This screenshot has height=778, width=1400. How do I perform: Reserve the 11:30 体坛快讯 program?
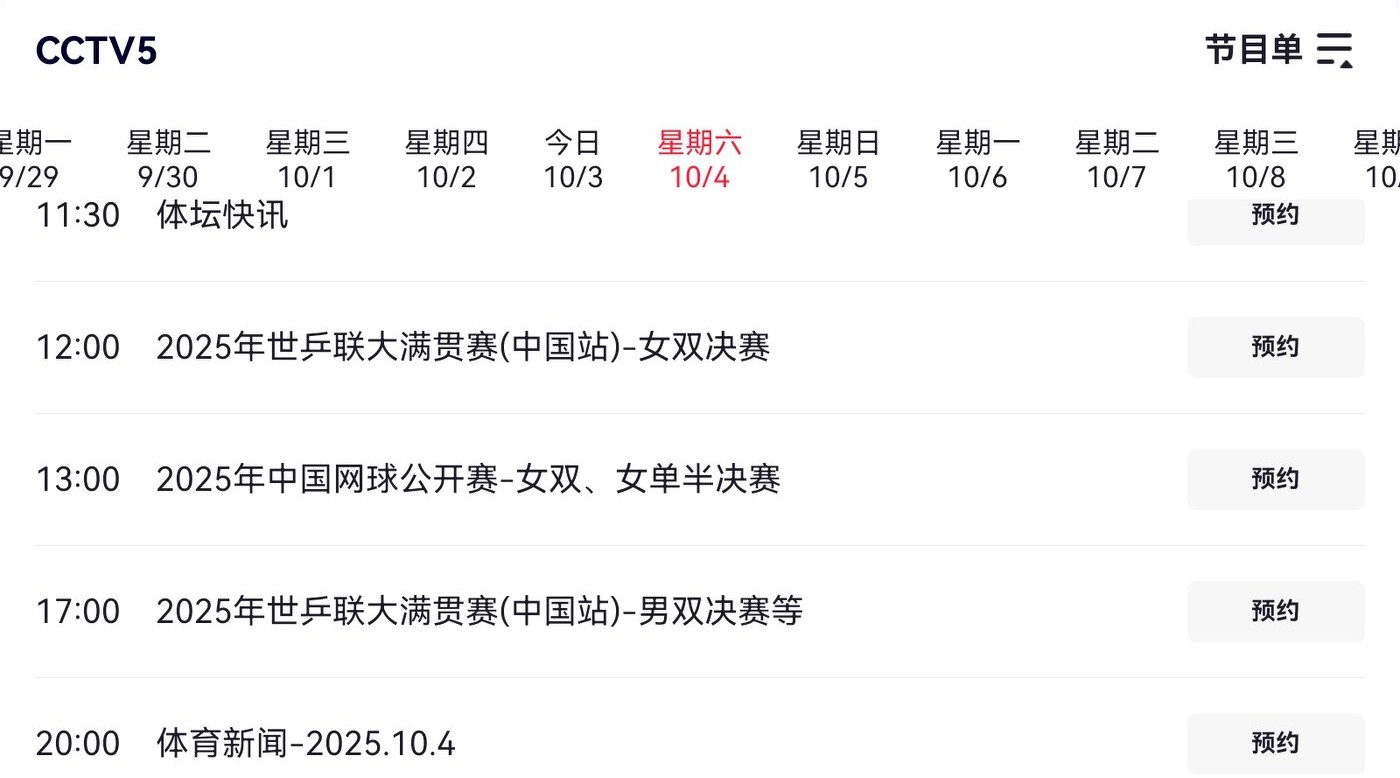(1275, 218)
